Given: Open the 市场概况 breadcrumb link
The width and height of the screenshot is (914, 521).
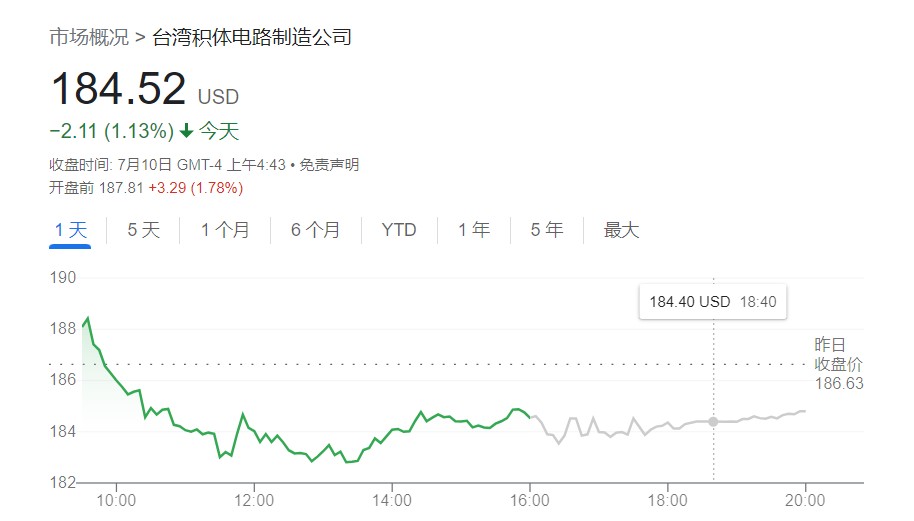Looking at the screenshot, I should click(89, 38).
